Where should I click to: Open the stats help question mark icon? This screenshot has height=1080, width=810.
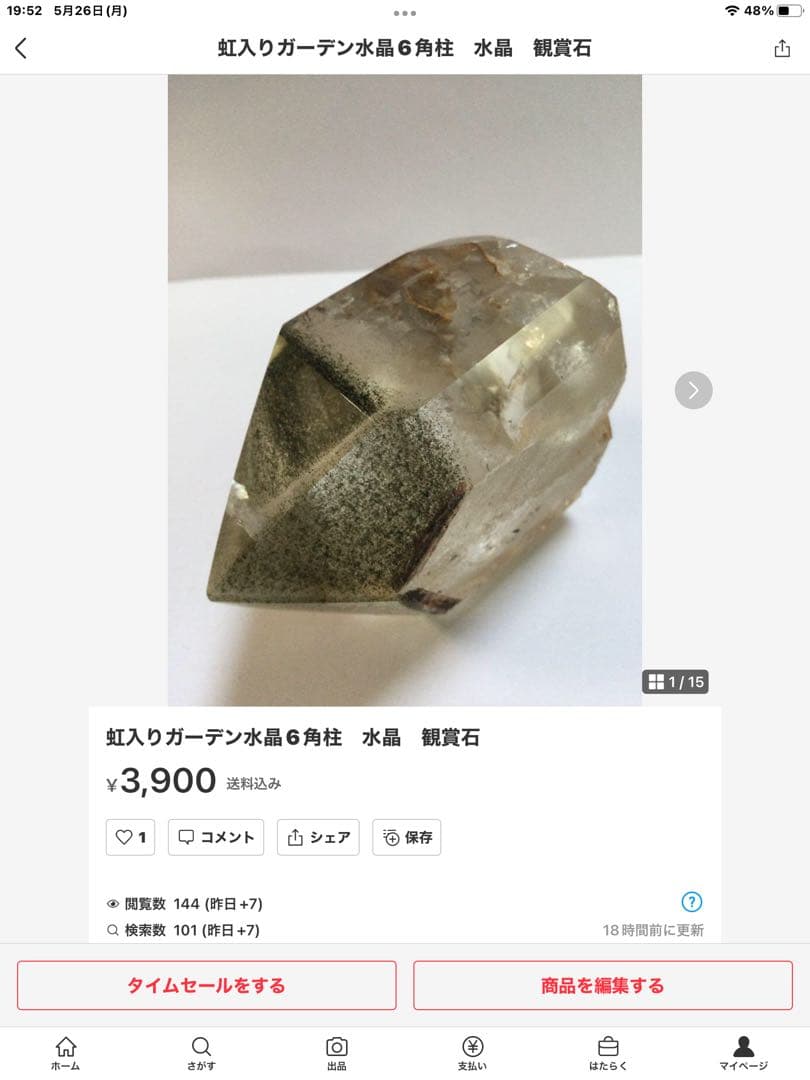[693, 902]
